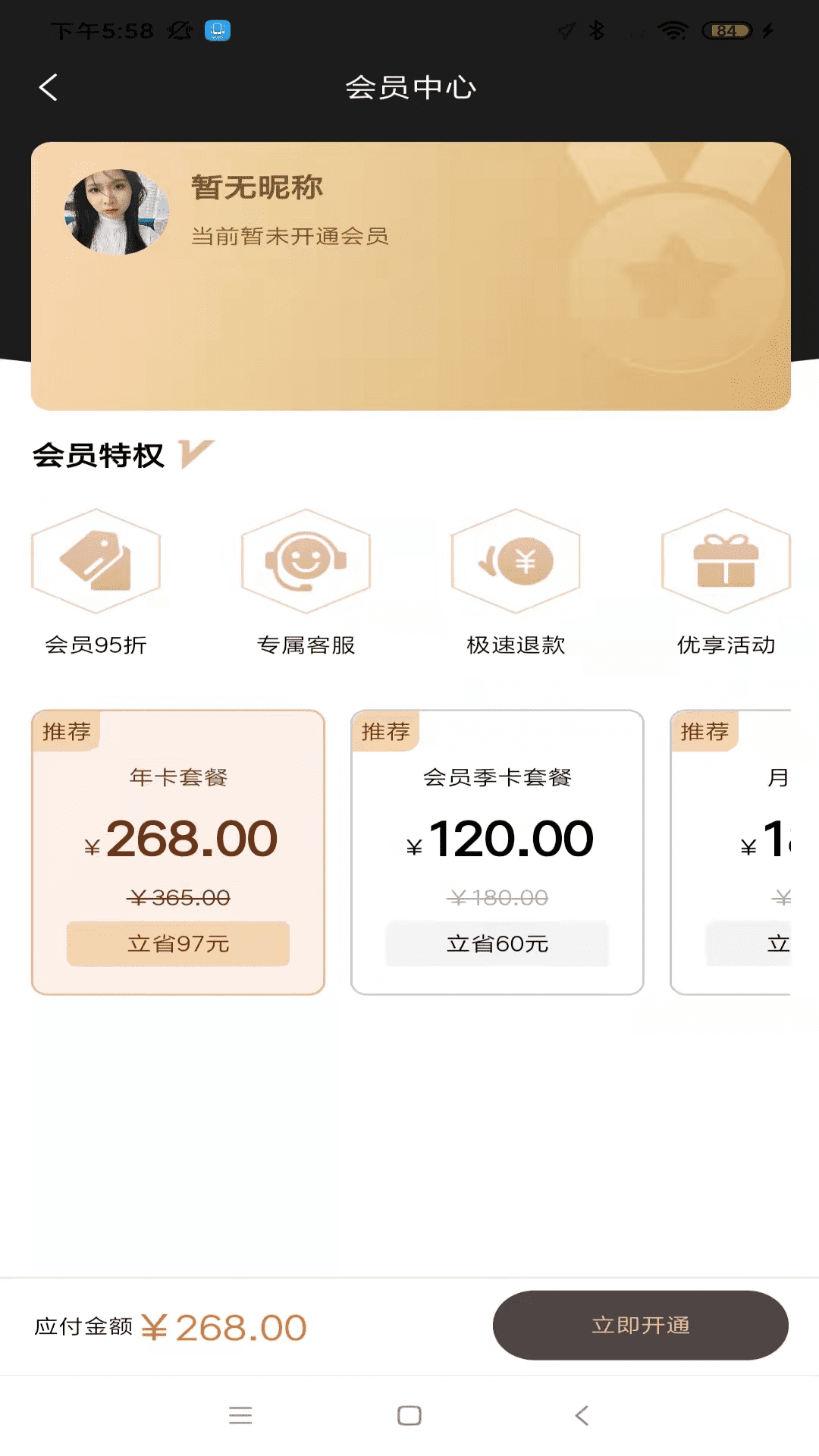Go to the system home screen
The height and width of the screenshot is (1456, 819).
pos(409,1415)
